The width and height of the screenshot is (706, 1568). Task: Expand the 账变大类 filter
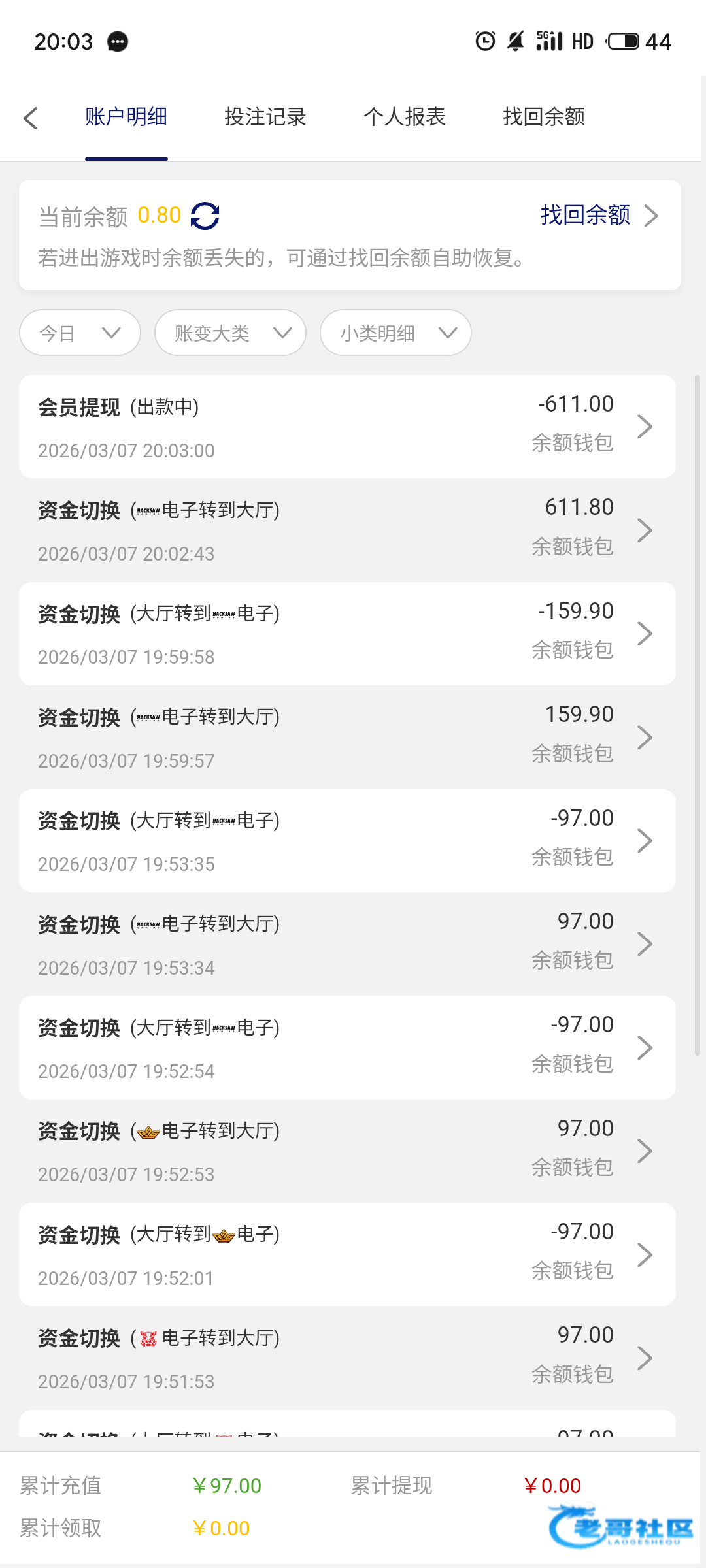pos(230,333)
